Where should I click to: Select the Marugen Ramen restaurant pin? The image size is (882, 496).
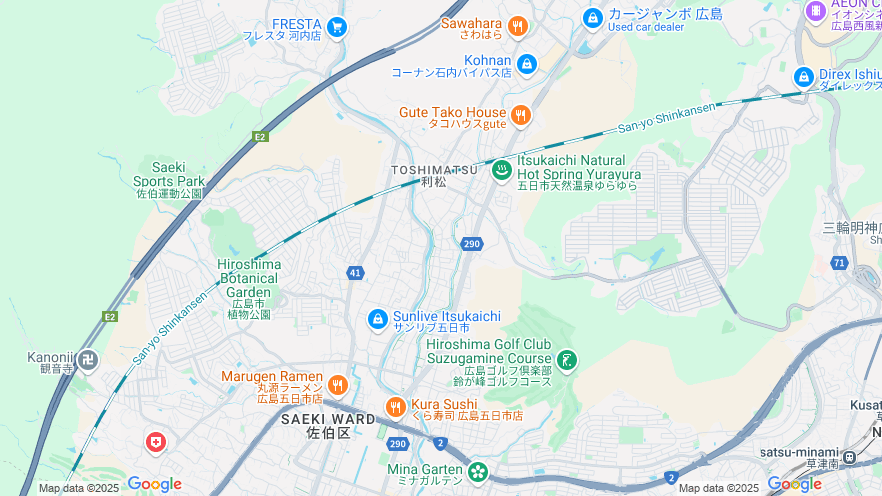click(x=337, y=385)
